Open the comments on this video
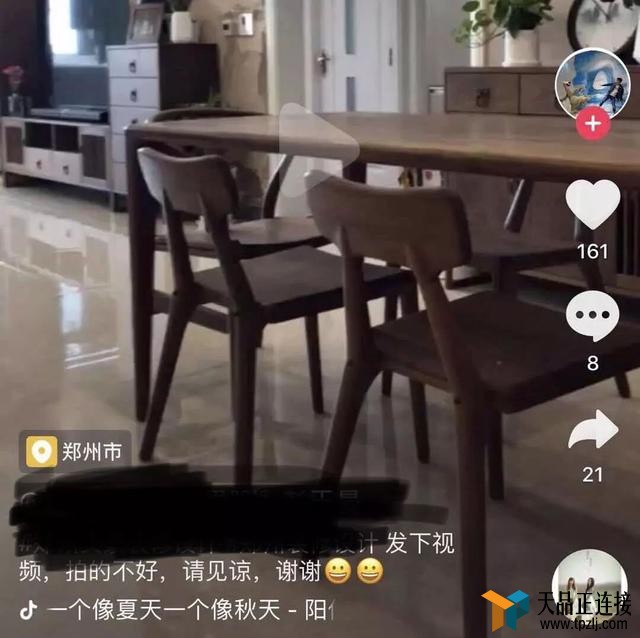The image size is (640, 638). point(592,317)
